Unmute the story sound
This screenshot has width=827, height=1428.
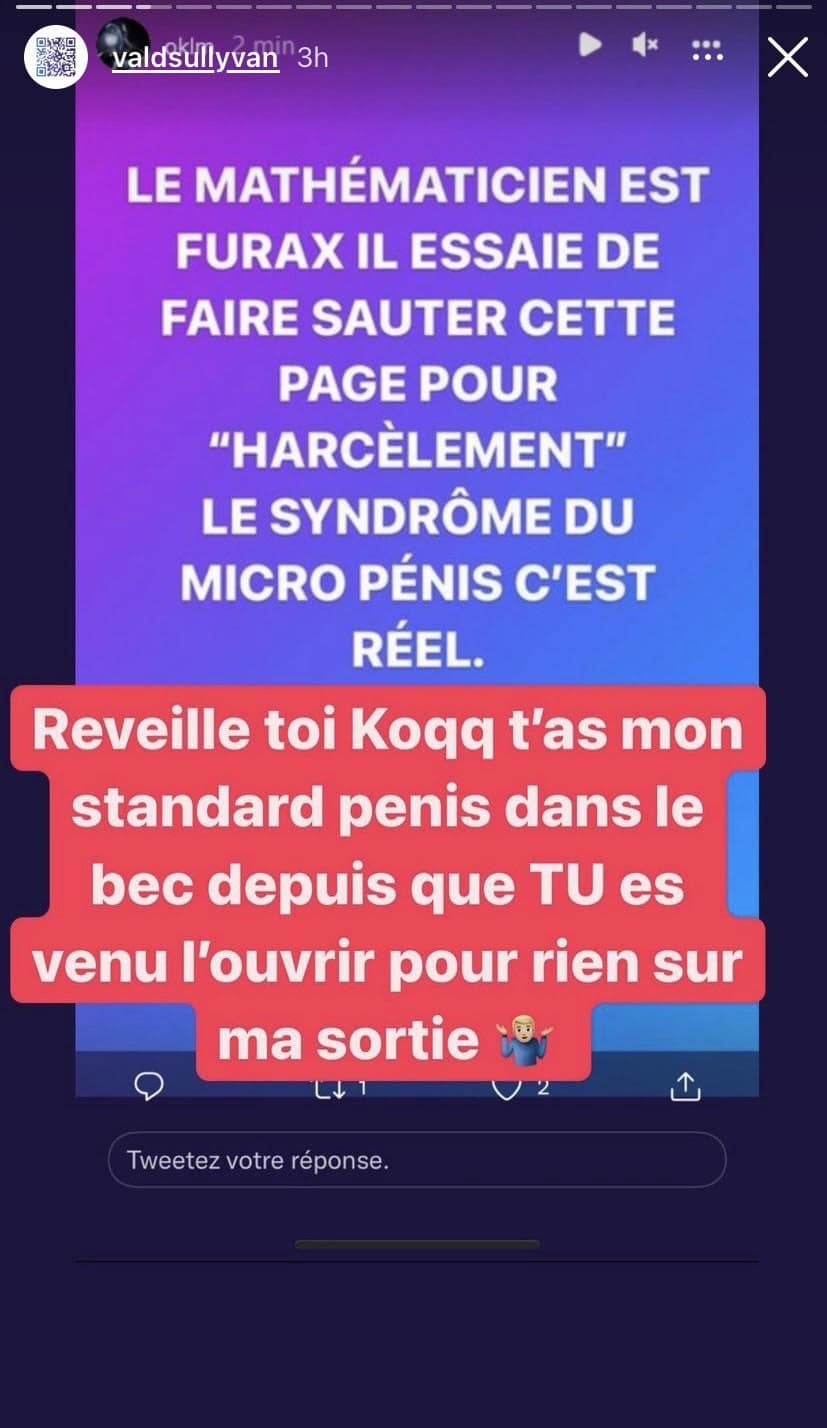pos(645,45)
